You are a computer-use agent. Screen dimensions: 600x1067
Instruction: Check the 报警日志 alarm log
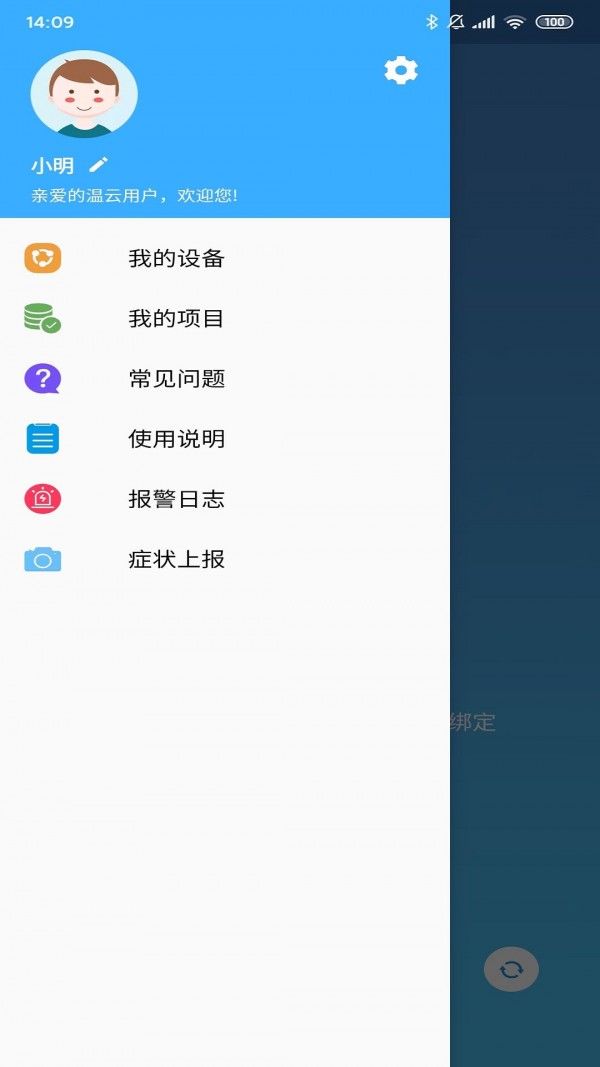pos(176,499)
